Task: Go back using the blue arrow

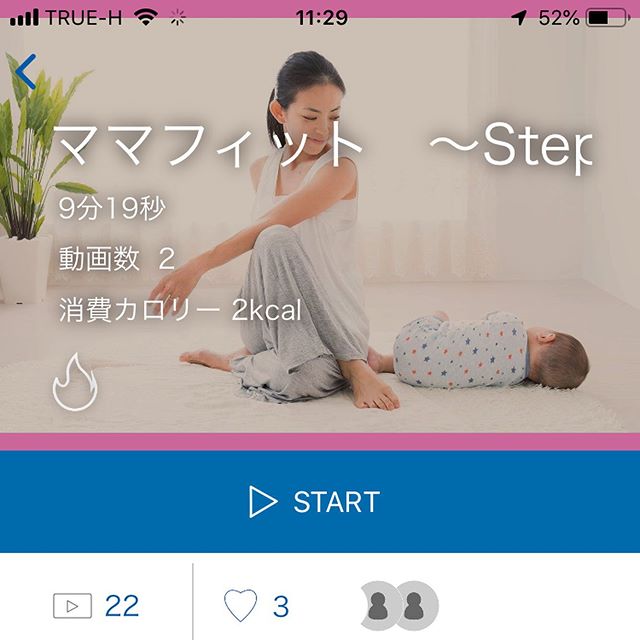Action: 26,72
